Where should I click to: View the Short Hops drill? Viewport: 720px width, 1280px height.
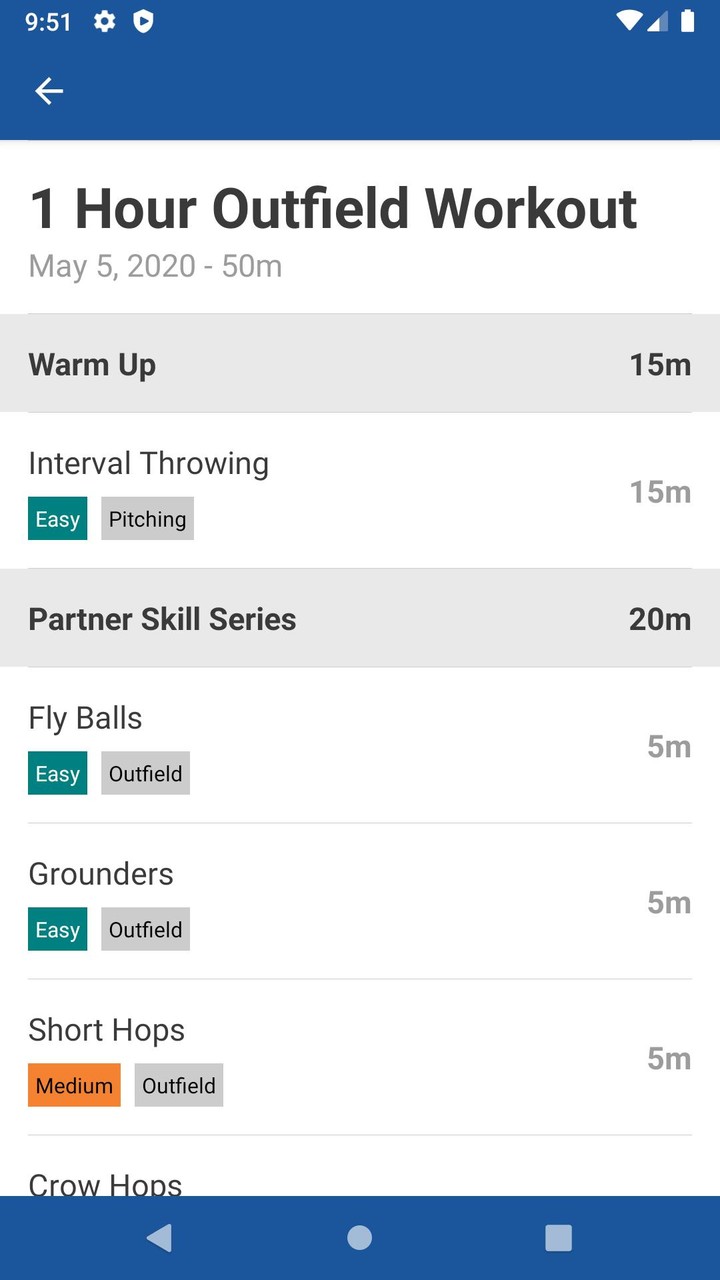[x=360, y=1058]
